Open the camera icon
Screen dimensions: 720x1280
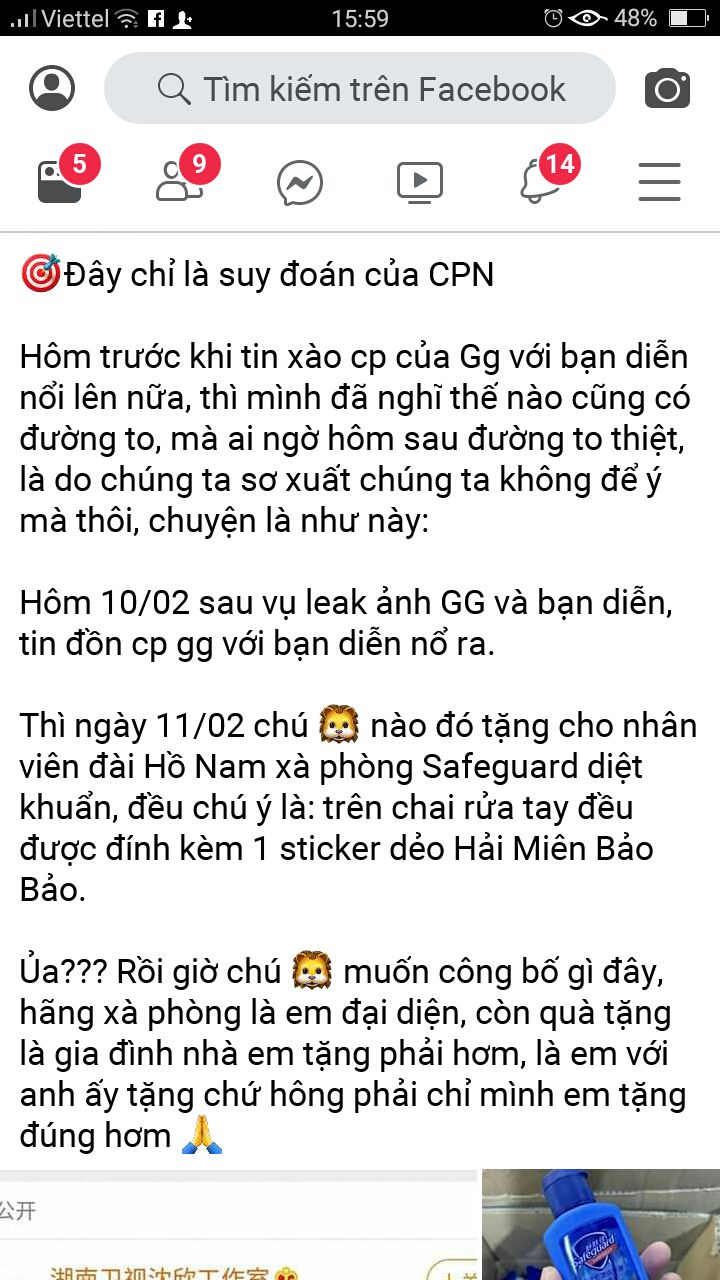[x=667, y=89]
